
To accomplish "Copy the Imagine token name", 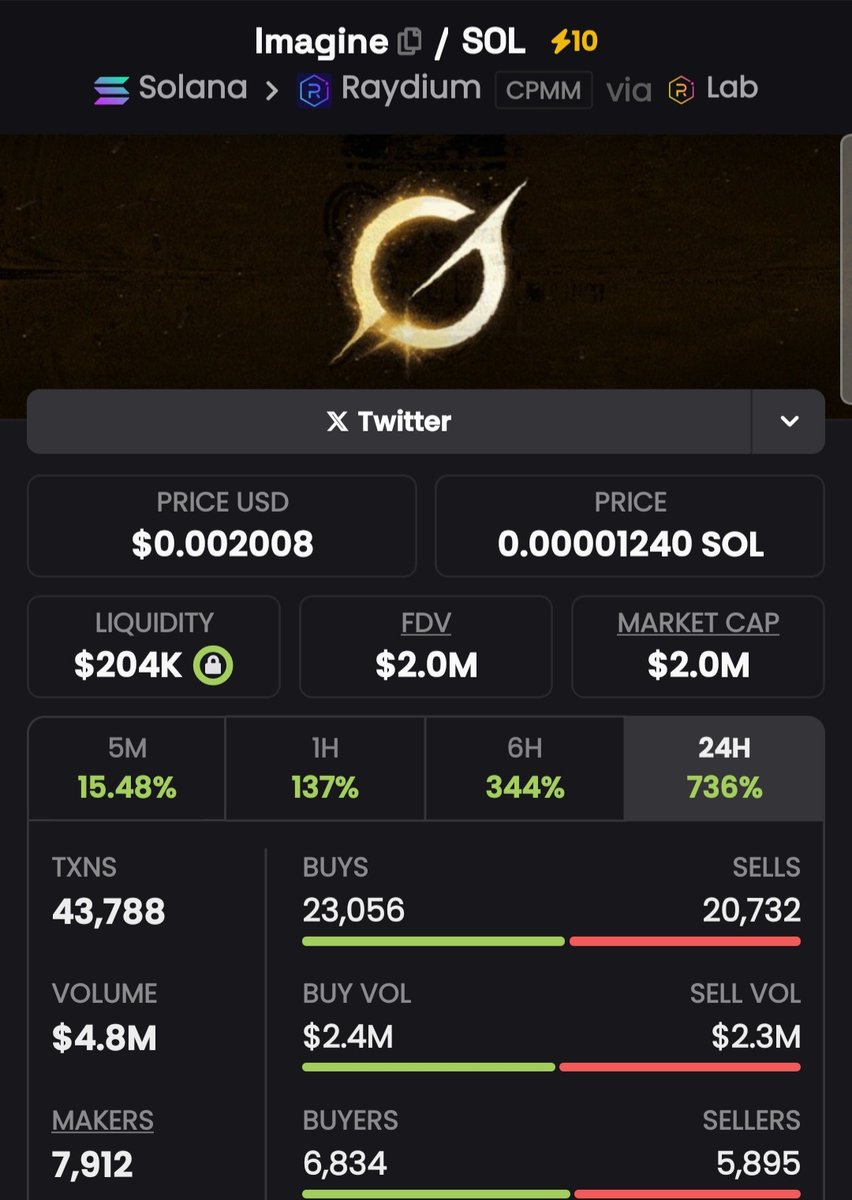I will pos(409,42).
